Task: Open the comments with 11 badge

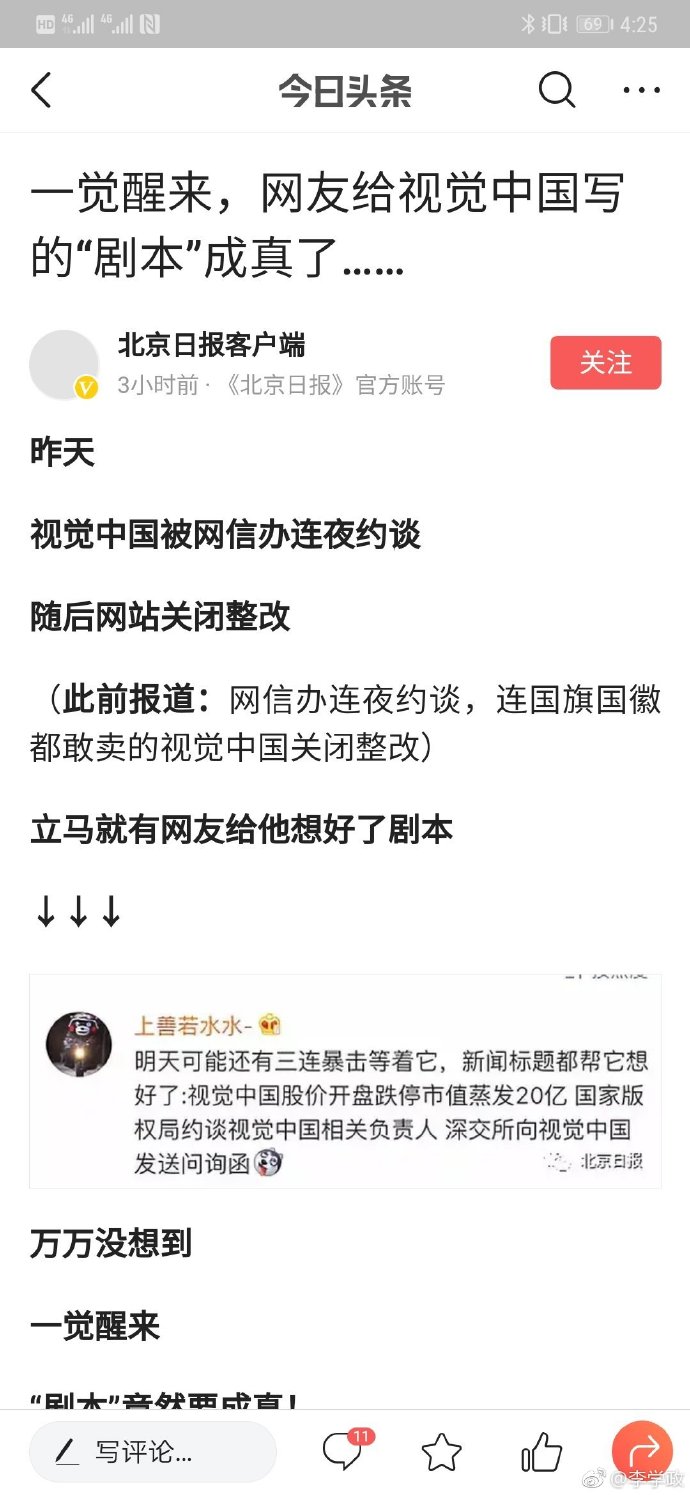Action: pyautogui.click(x=343, y=1451)
